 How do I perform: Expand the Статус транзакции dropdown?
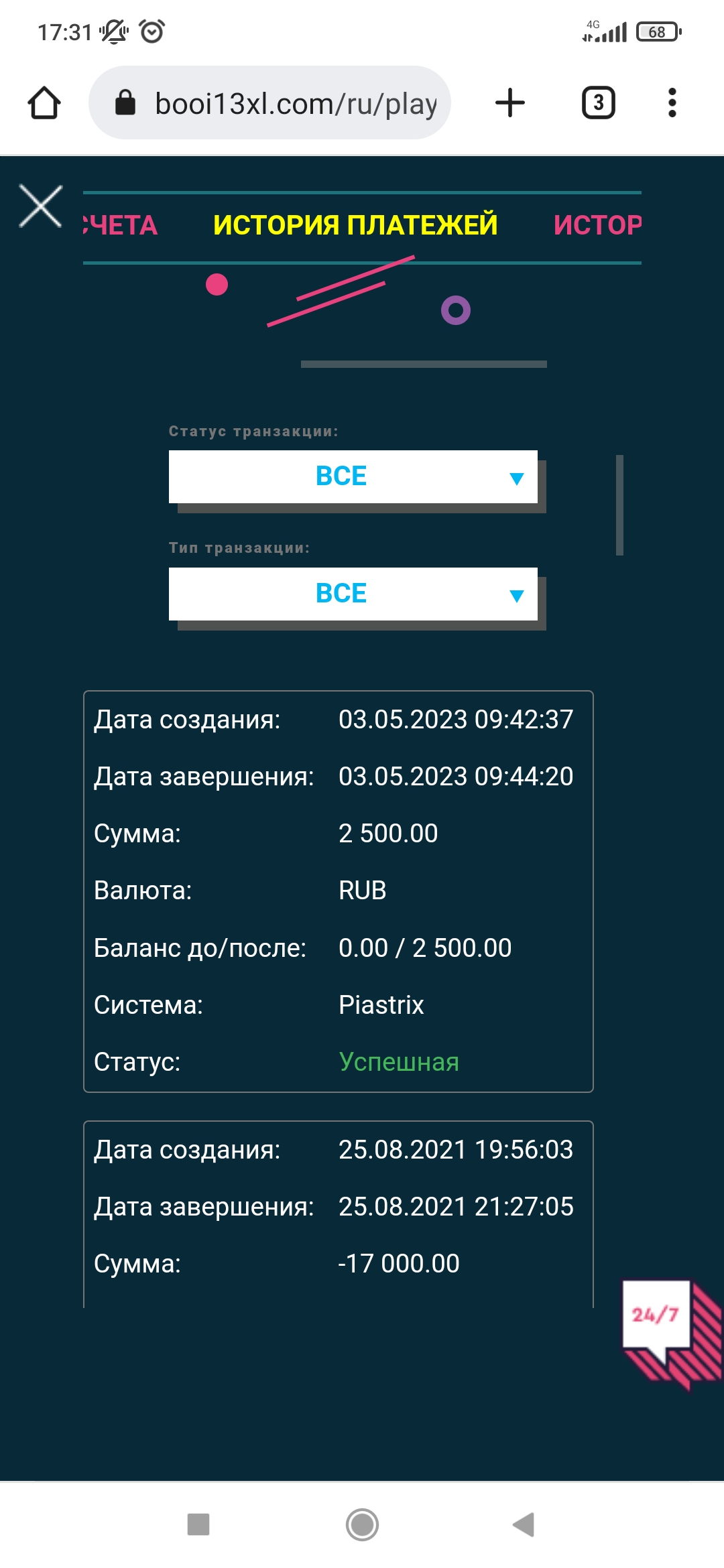[x=353, y=476]
